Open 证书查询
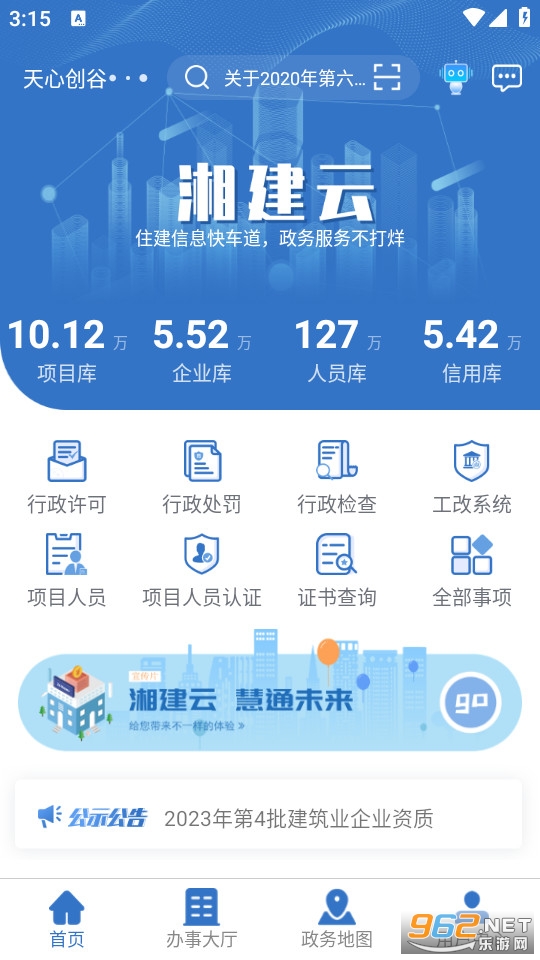This screenshot has height=960, width=540. pos(337,571)
